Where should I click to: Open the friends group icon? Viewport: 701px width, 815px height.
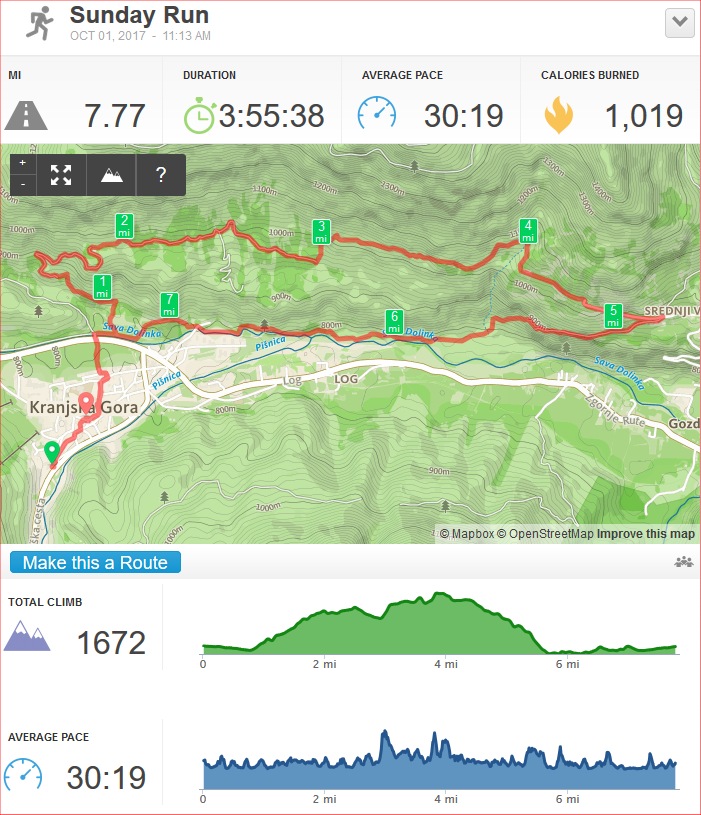(x=684, y=562)
